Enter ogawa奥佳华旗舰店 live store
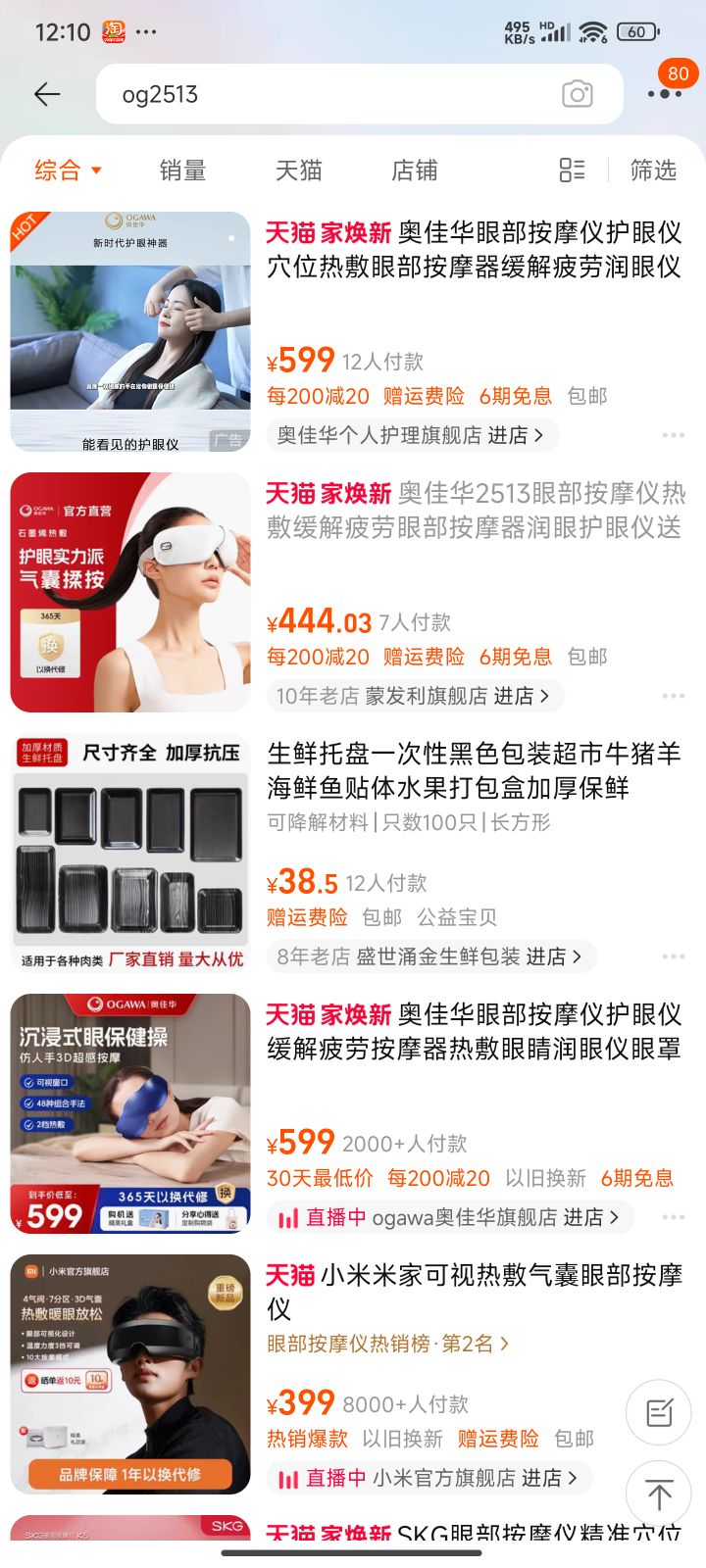706x1568 pixels. tap(450, 1217)
